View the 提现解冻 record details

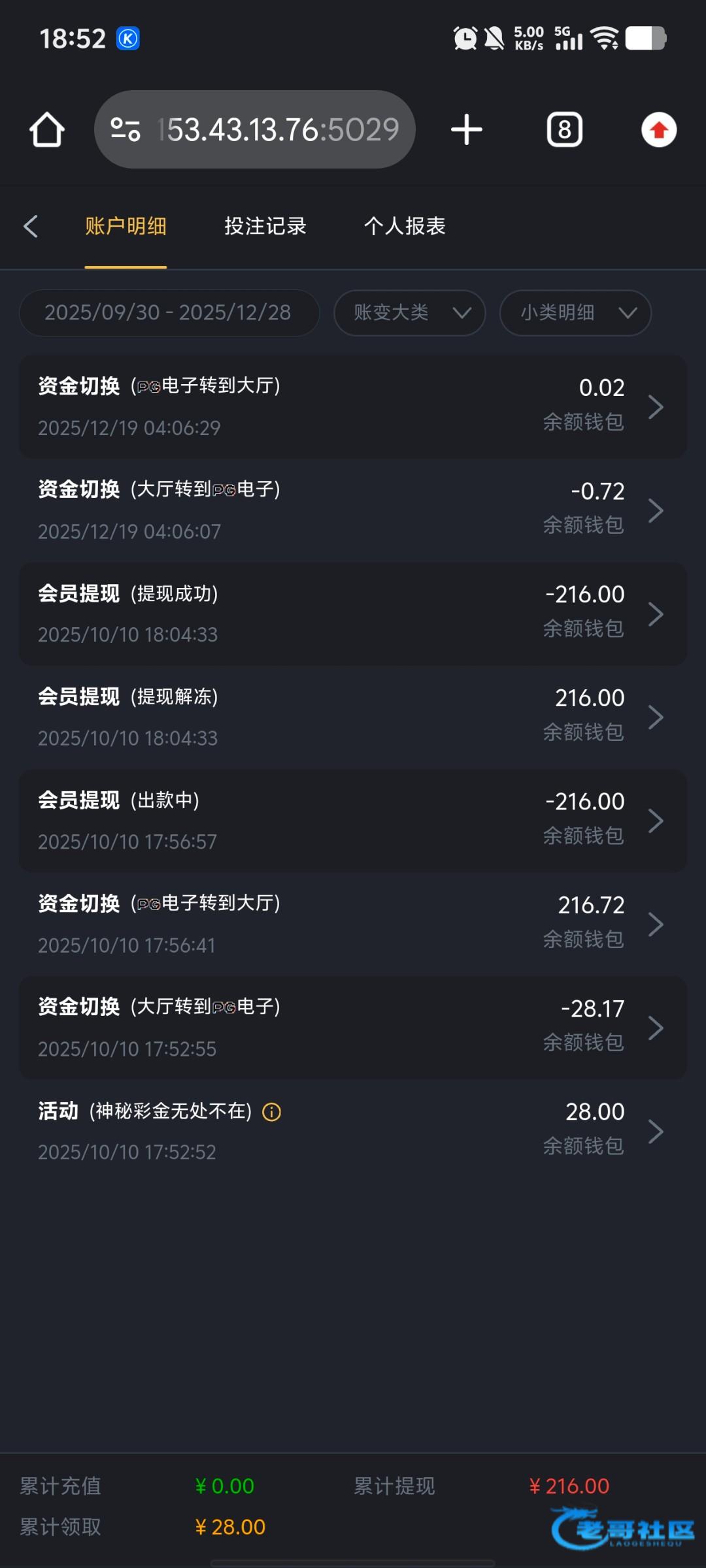(353, 717)
